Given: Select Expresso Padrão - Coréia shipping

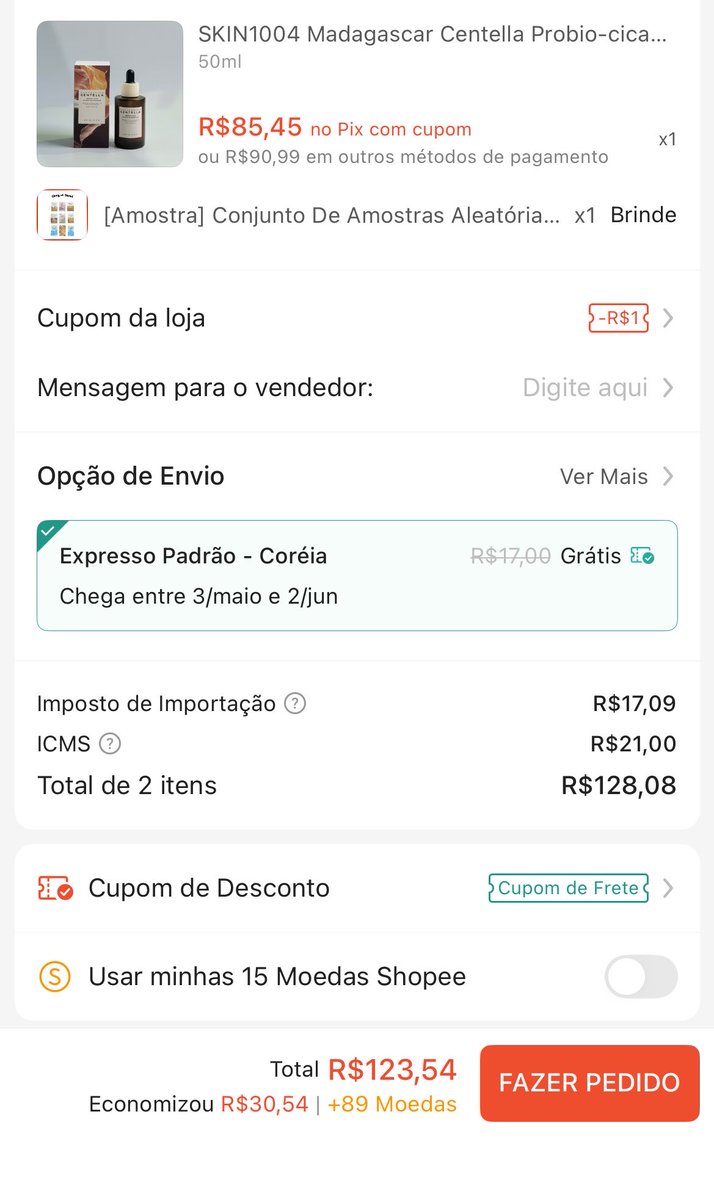Looking at the screenshot, I should point(357,575).
